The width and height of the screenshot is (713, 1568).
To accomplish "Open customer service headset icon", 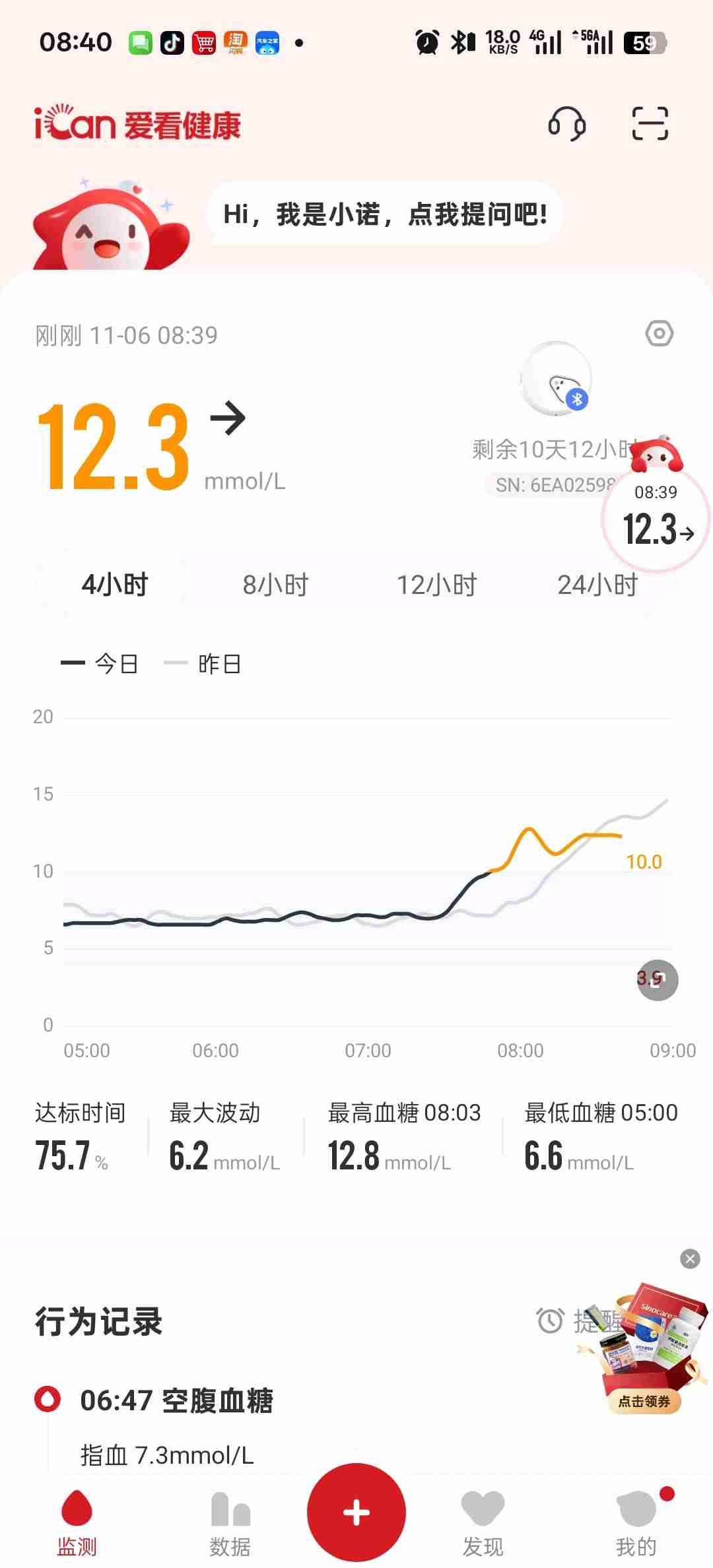I will click(566, 124).
